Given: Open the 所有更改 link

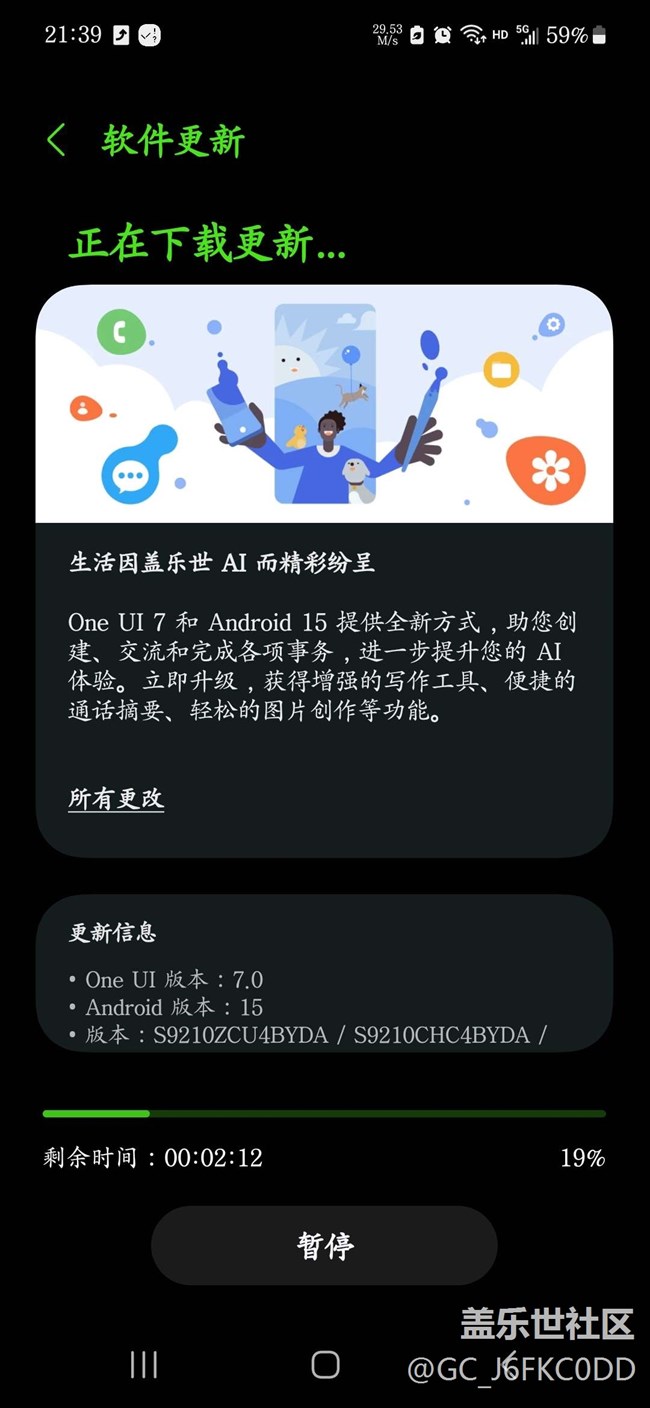Looking at the screenshot, I should coord(116,798).
